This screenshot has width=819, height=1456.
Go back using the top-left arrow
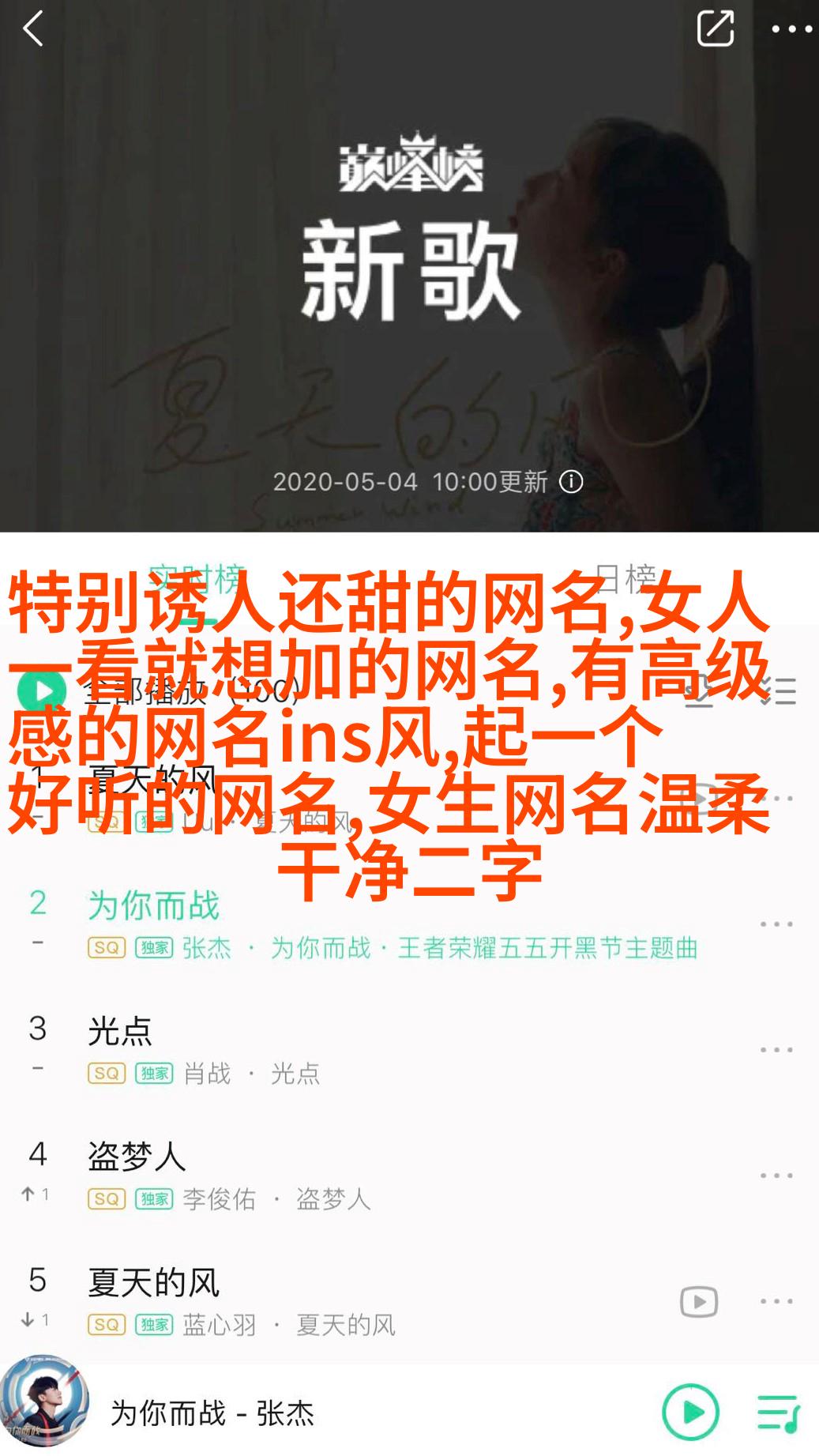[33, 30]
